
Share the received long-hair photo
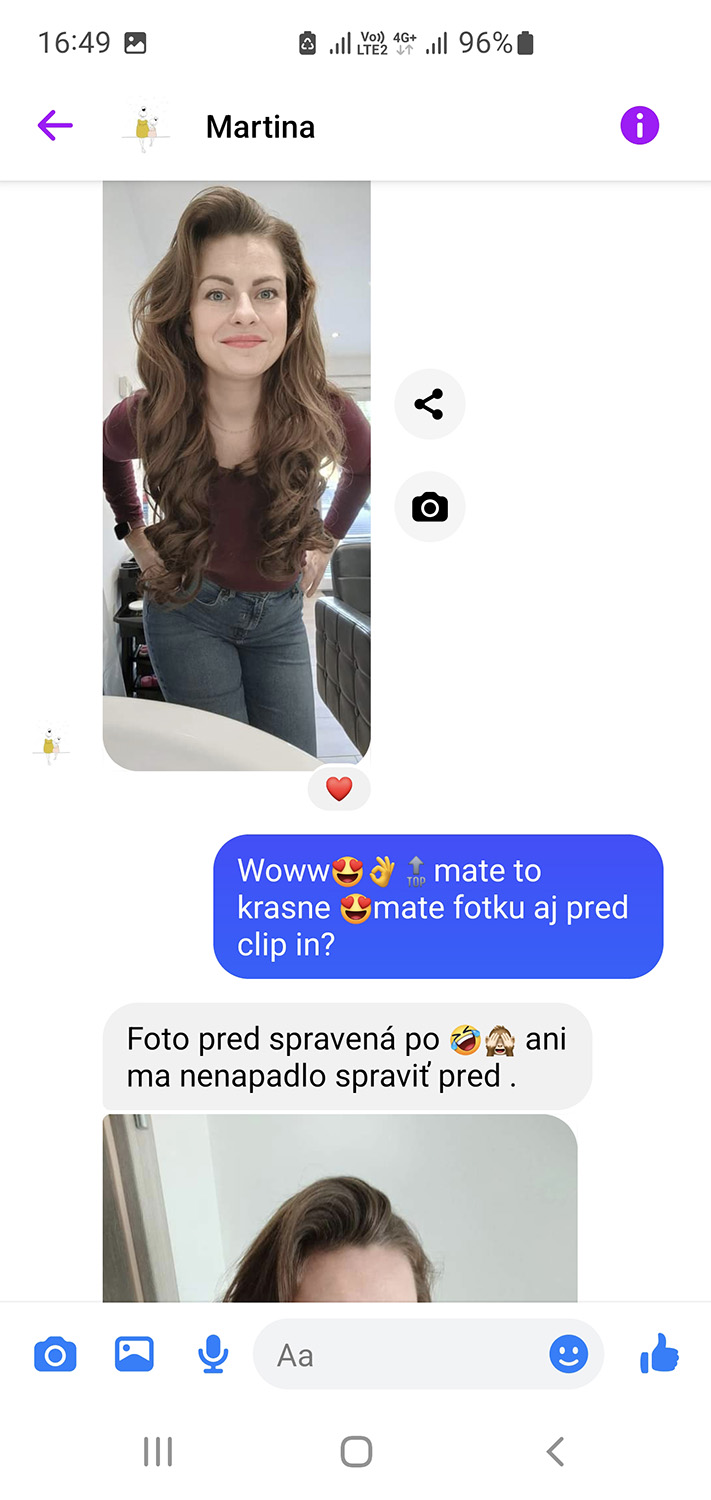pos(430,404)
